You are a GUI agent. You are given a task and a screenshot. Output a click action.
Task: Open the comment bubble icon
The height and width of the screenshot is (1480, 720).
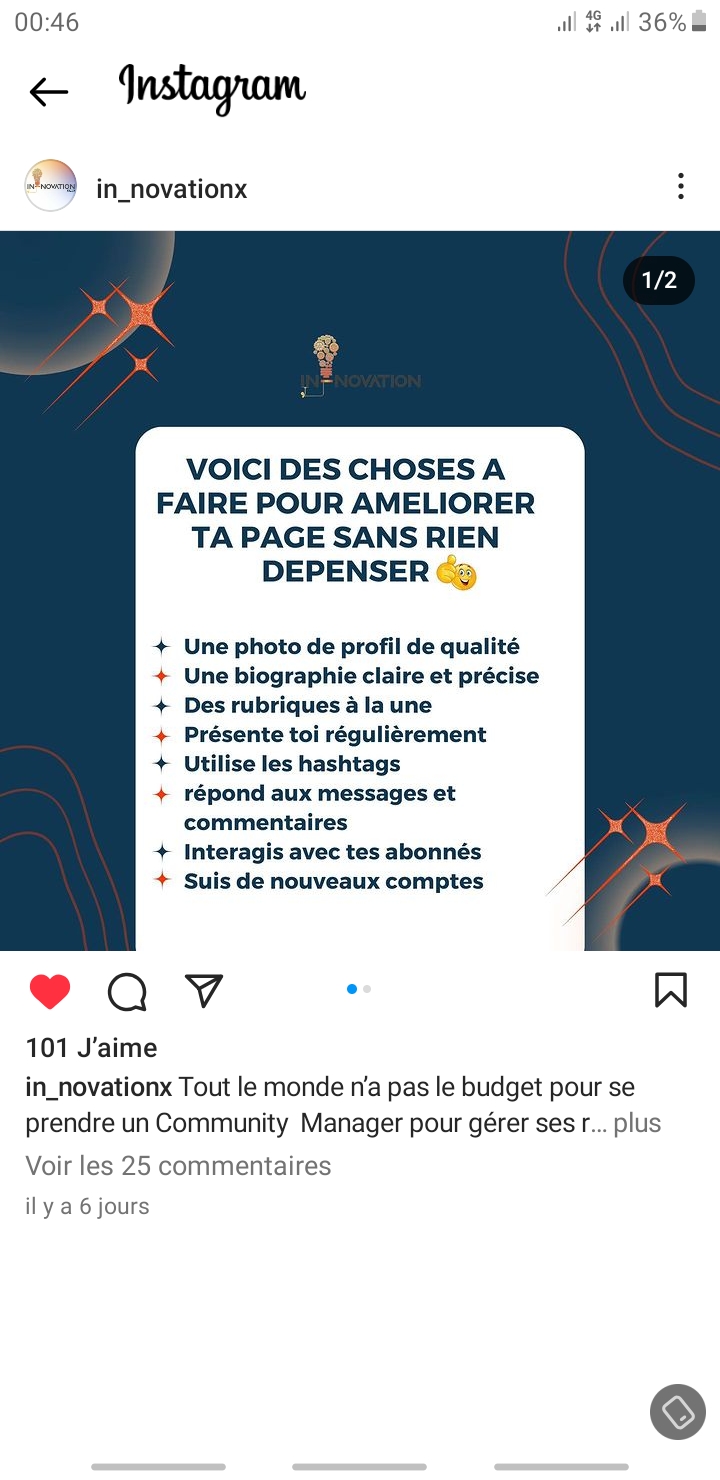tap(127, 991)
